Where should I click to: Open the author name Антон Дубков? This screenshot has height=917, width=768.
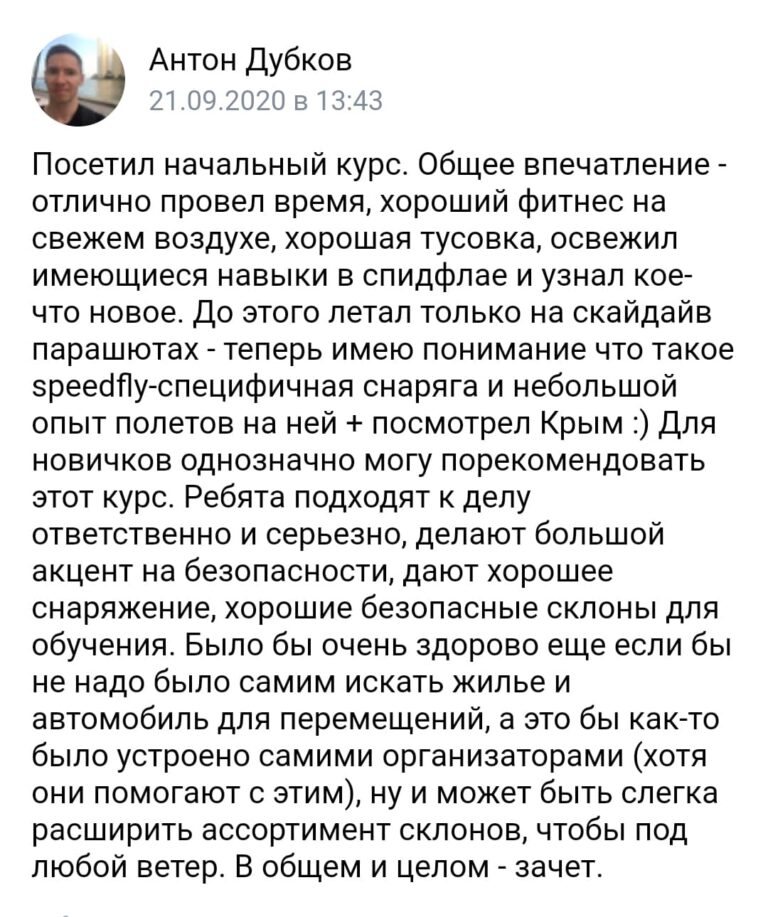(x=250, y=61)
